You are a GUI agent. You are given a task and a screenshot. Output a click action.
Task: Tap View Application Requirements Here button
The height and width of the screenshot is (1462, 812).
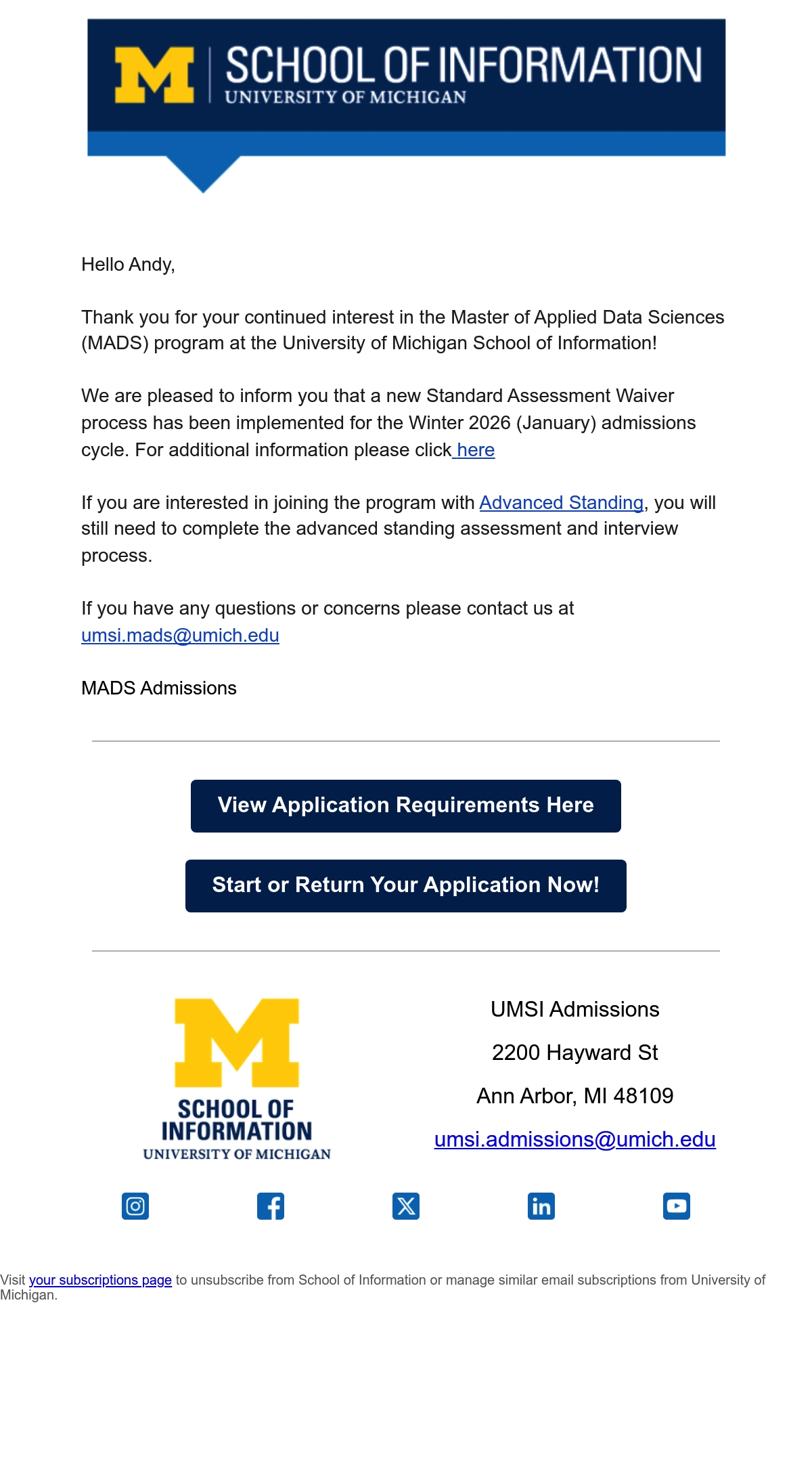coord(406,806)
